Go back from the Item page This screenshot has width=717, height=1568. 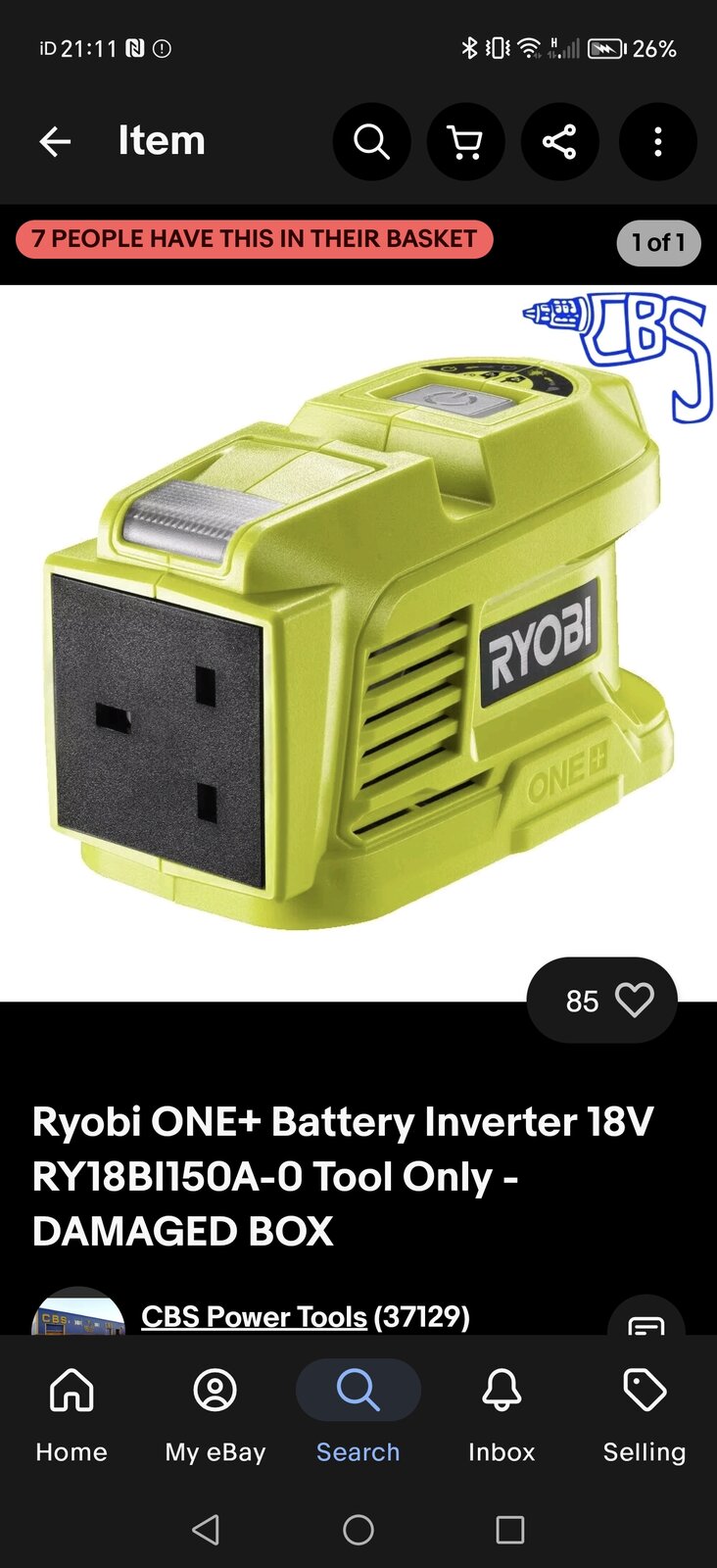(x=55, y=142)
